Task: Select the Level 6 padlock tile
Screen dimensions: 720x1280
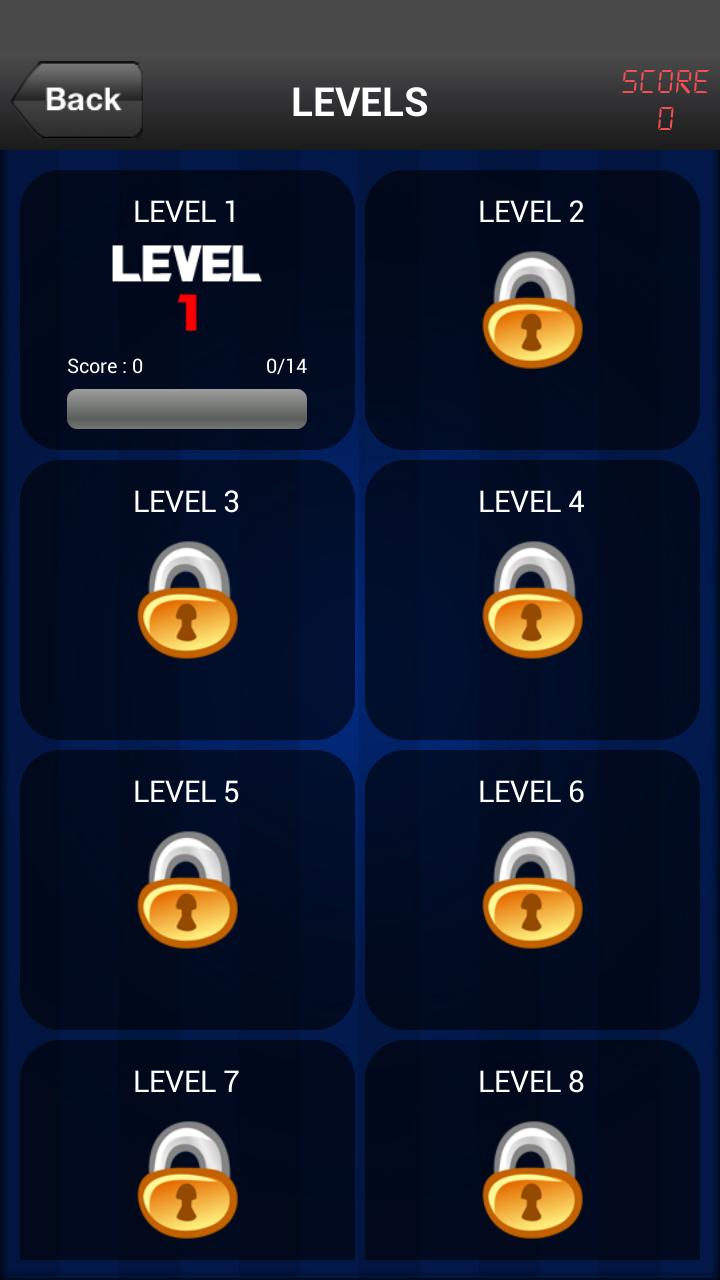Action: point(532,890)
